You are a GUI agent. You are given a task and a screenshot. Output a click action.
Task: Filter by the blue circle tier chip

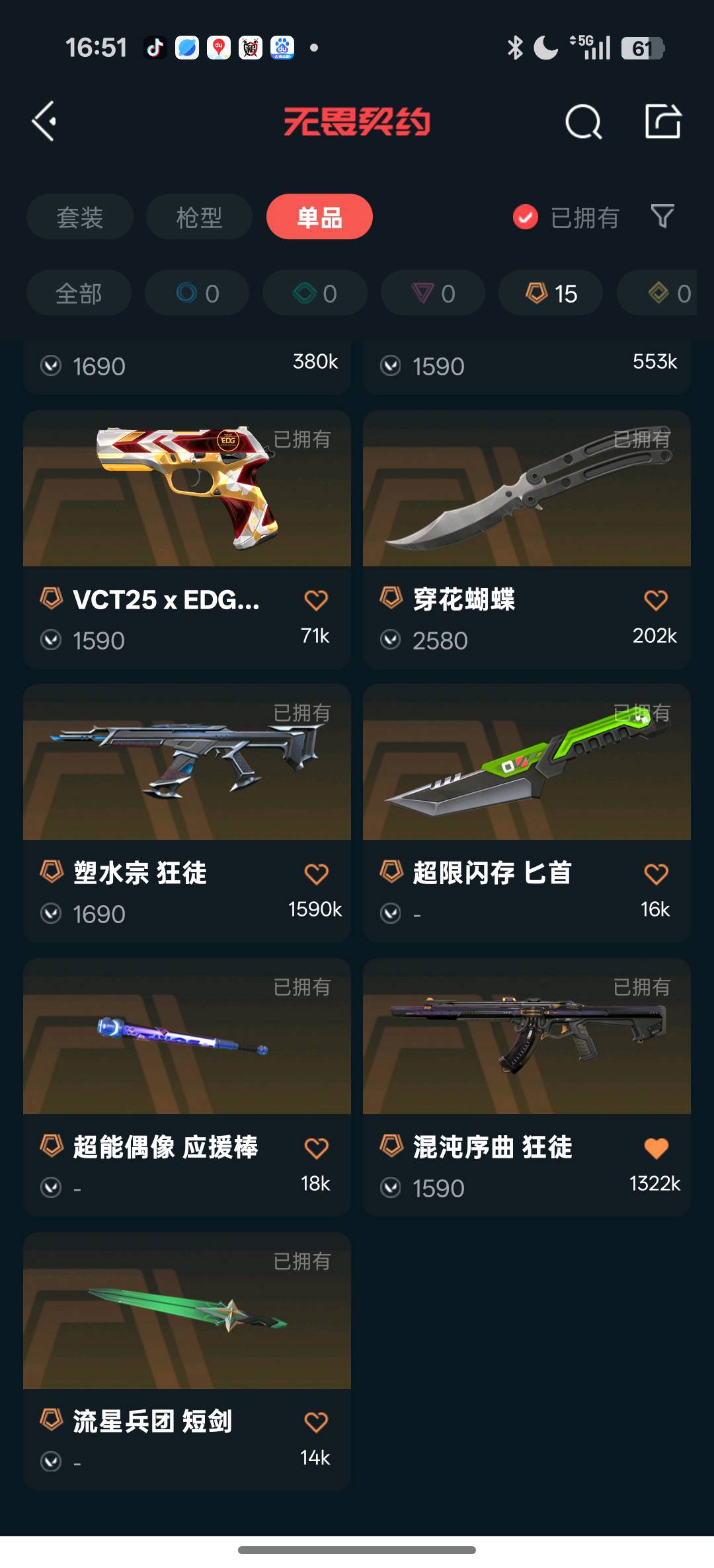point(197,293)
